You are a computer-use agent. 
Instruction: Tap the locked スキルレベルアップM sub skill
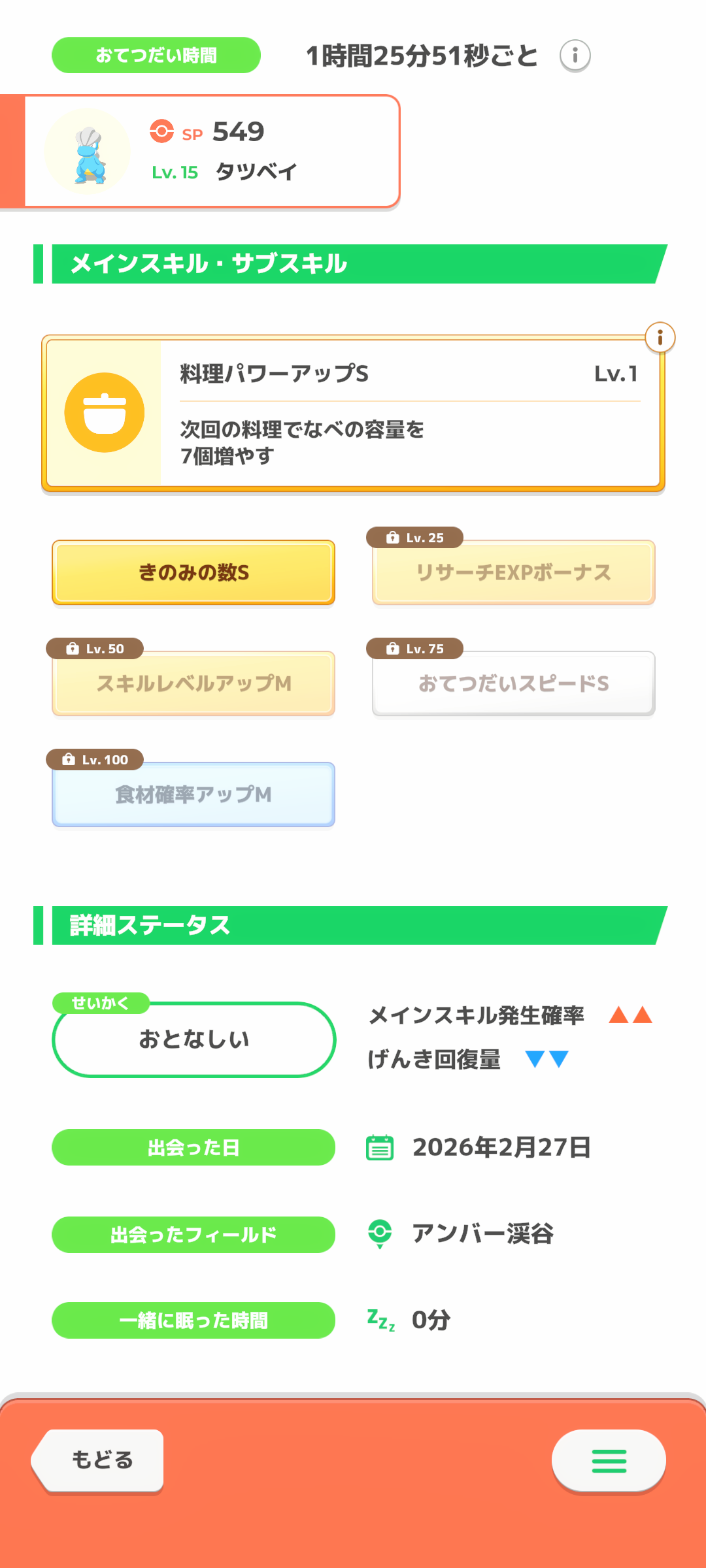click(x=193, y=683)
